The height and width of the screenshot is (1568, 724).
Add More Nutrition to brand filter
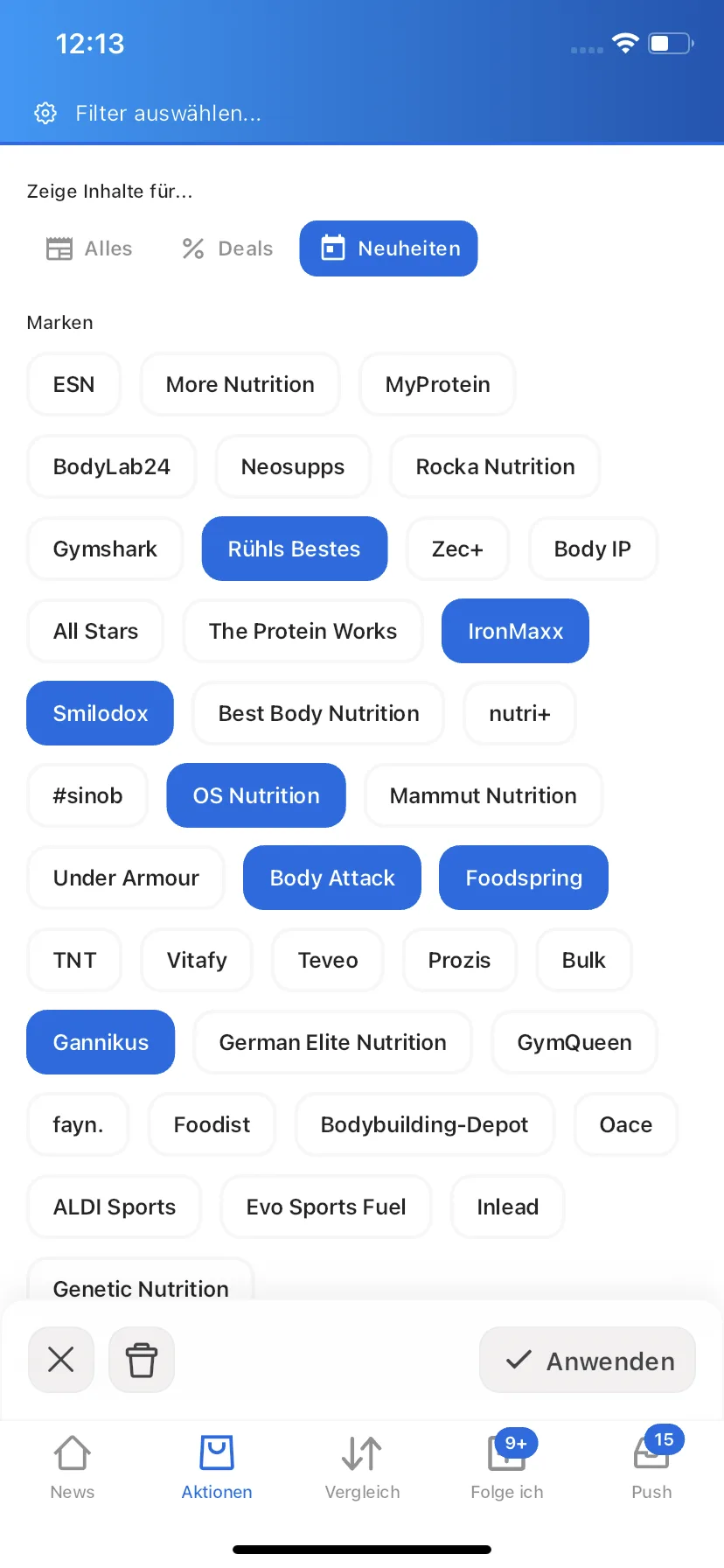240,384
